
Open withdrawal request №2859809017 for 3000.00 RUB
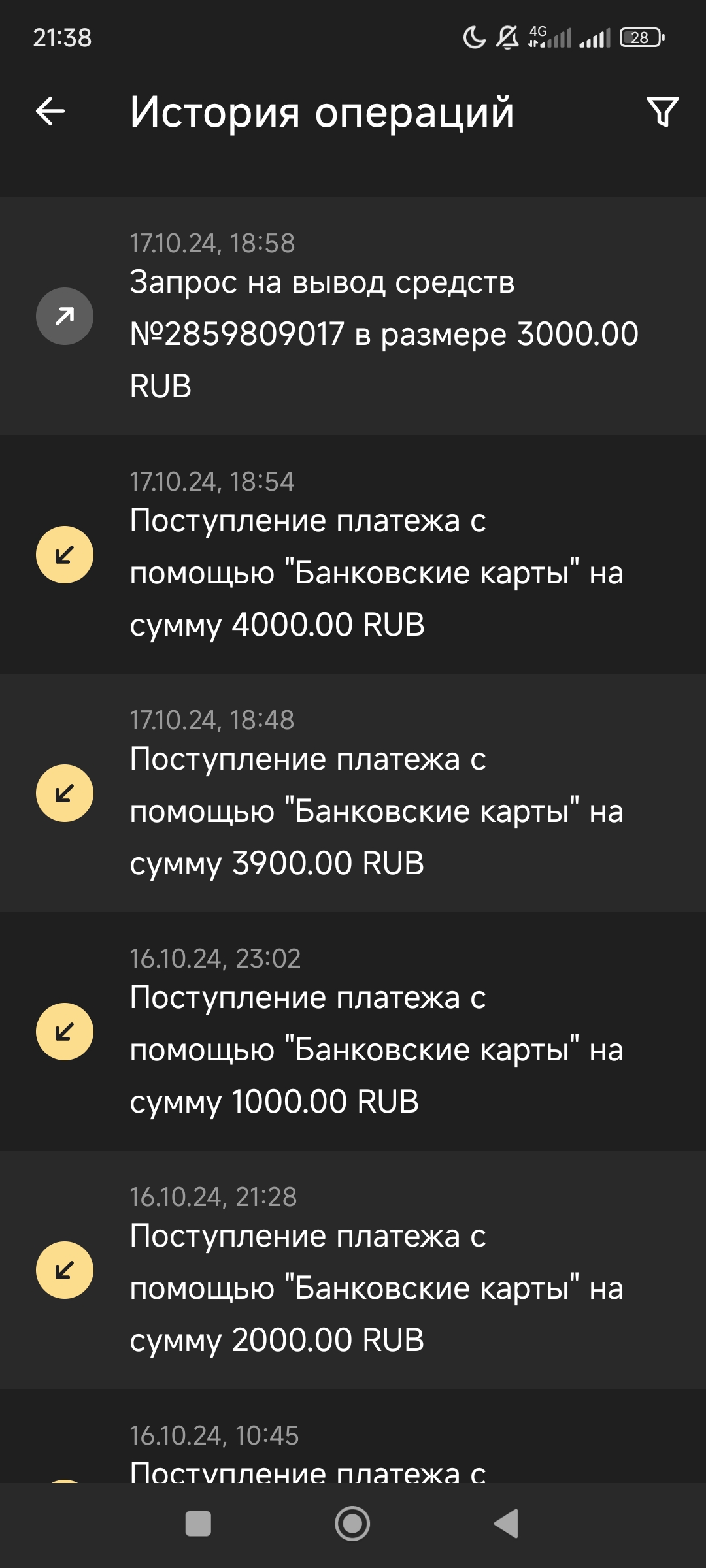click(x=353, y=317)
